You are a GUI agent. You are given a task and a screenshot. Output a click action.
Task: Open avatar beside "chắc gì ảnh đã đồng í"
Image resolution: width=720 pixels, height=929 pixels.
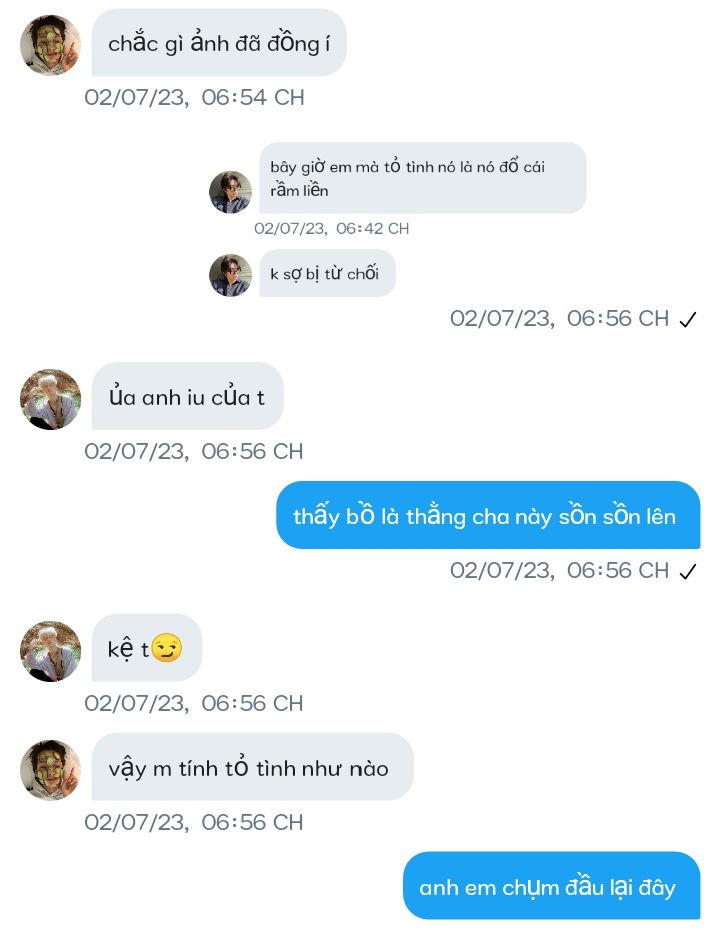(50, 45)
